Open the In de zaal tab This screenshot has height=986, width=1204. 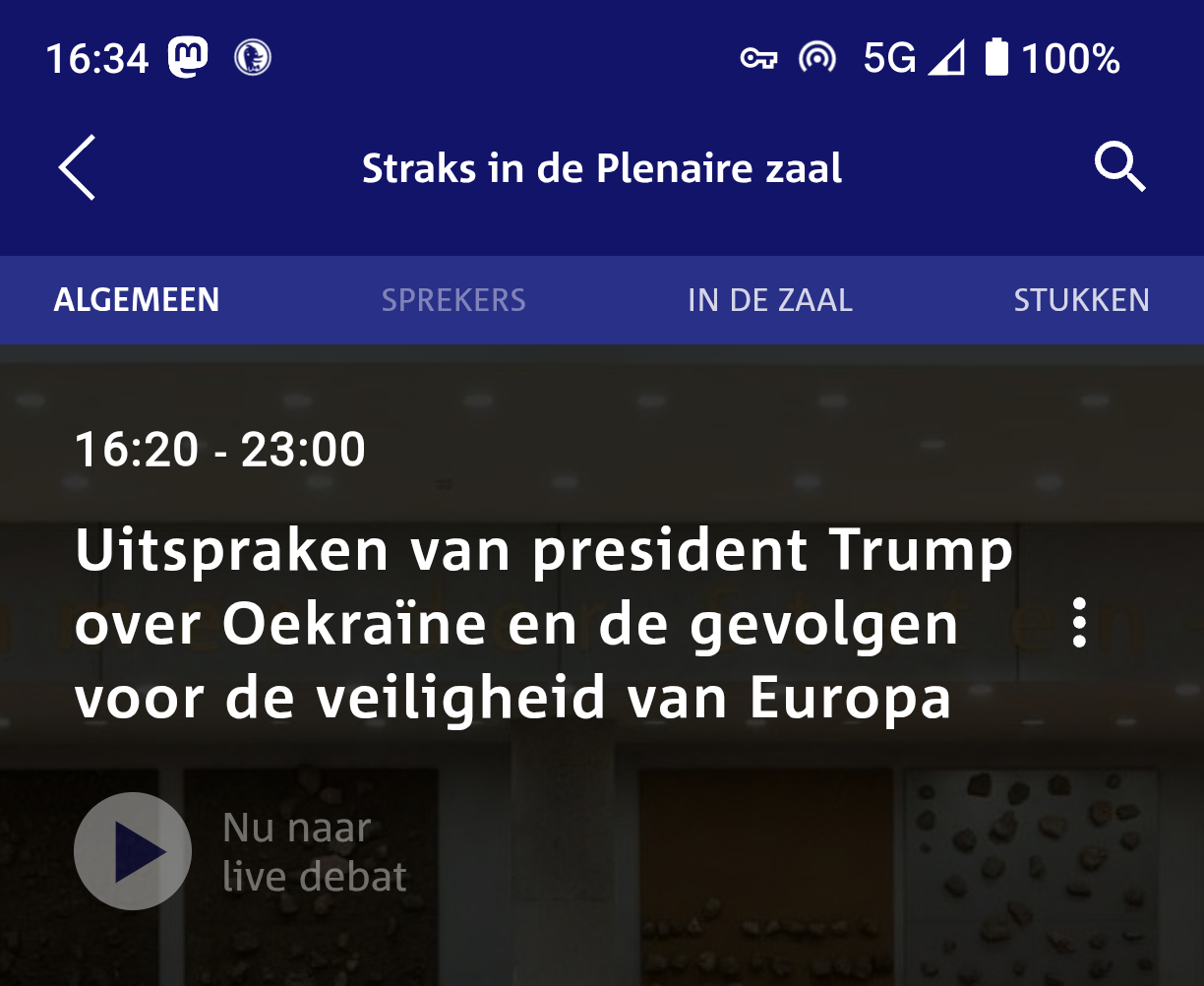coord(770,300)
